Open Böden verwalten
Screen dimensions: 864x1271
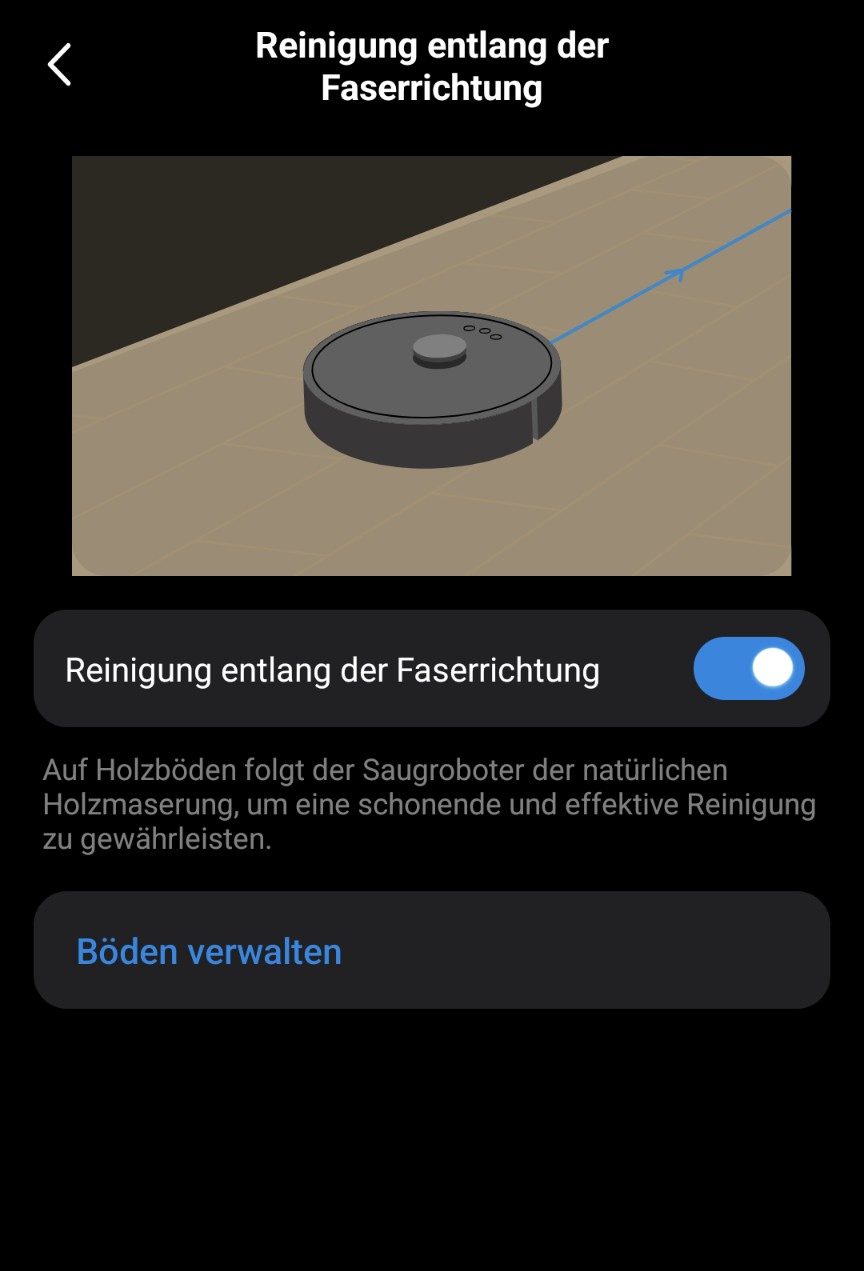(x=209, y=951)
